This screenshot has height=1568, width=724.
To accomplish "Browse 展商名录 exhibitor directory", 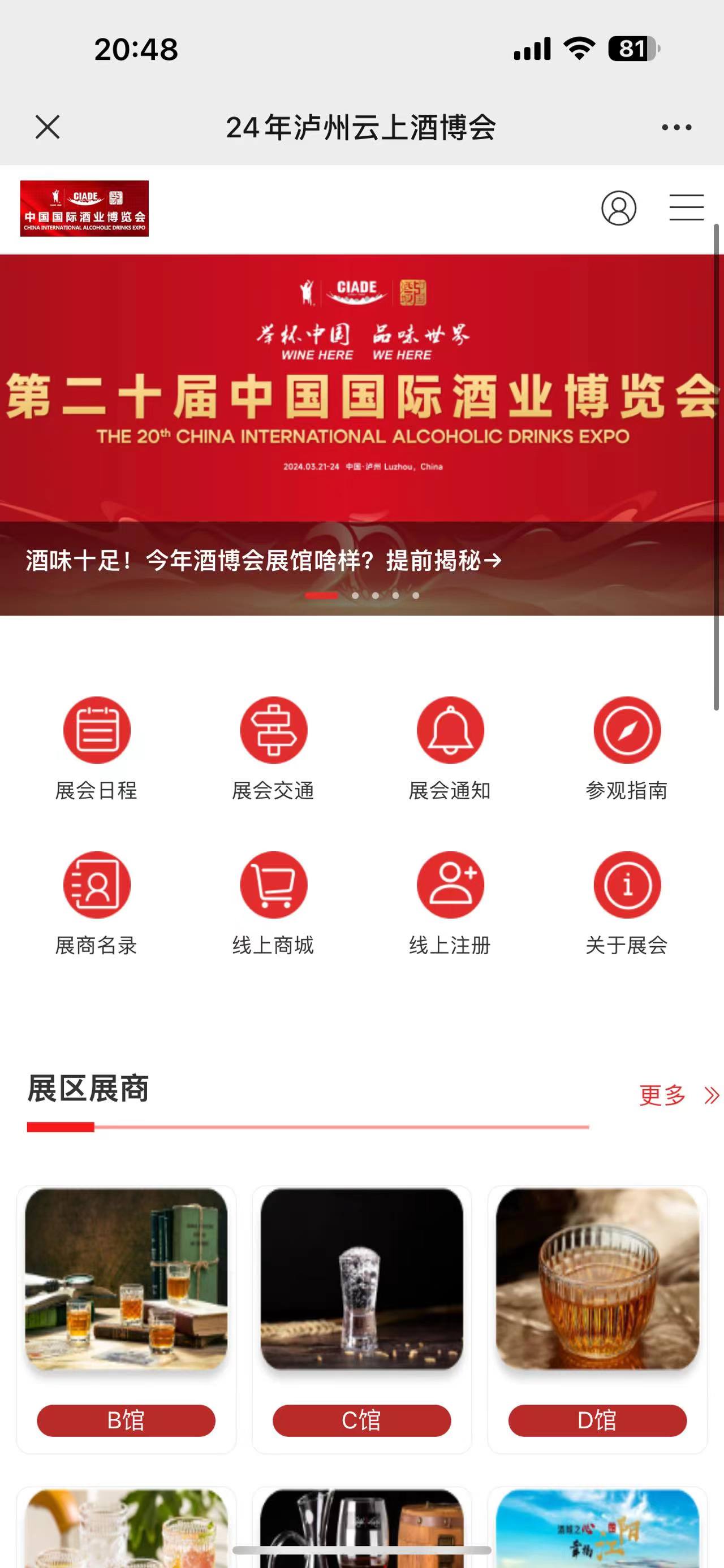I will click(97, 902).
